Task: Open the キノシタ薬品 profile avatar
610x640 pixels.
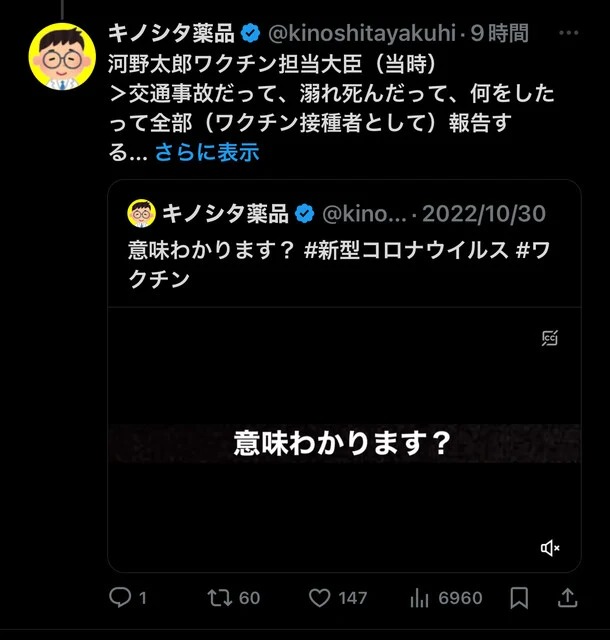Action: 62,54
